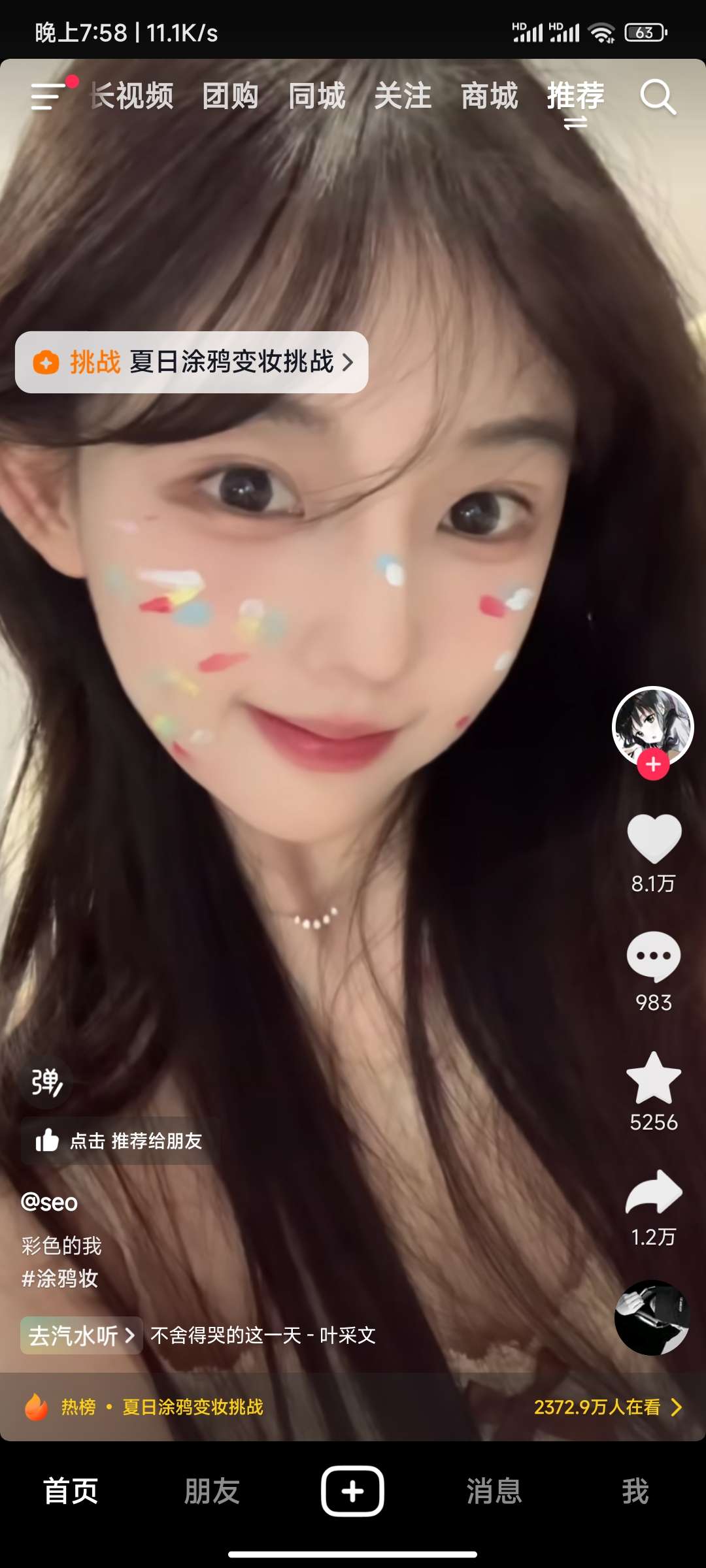Screen dimensions: 706x1568
Task: Open the comments with 983 replies
Action: click(x=654, y=956)
